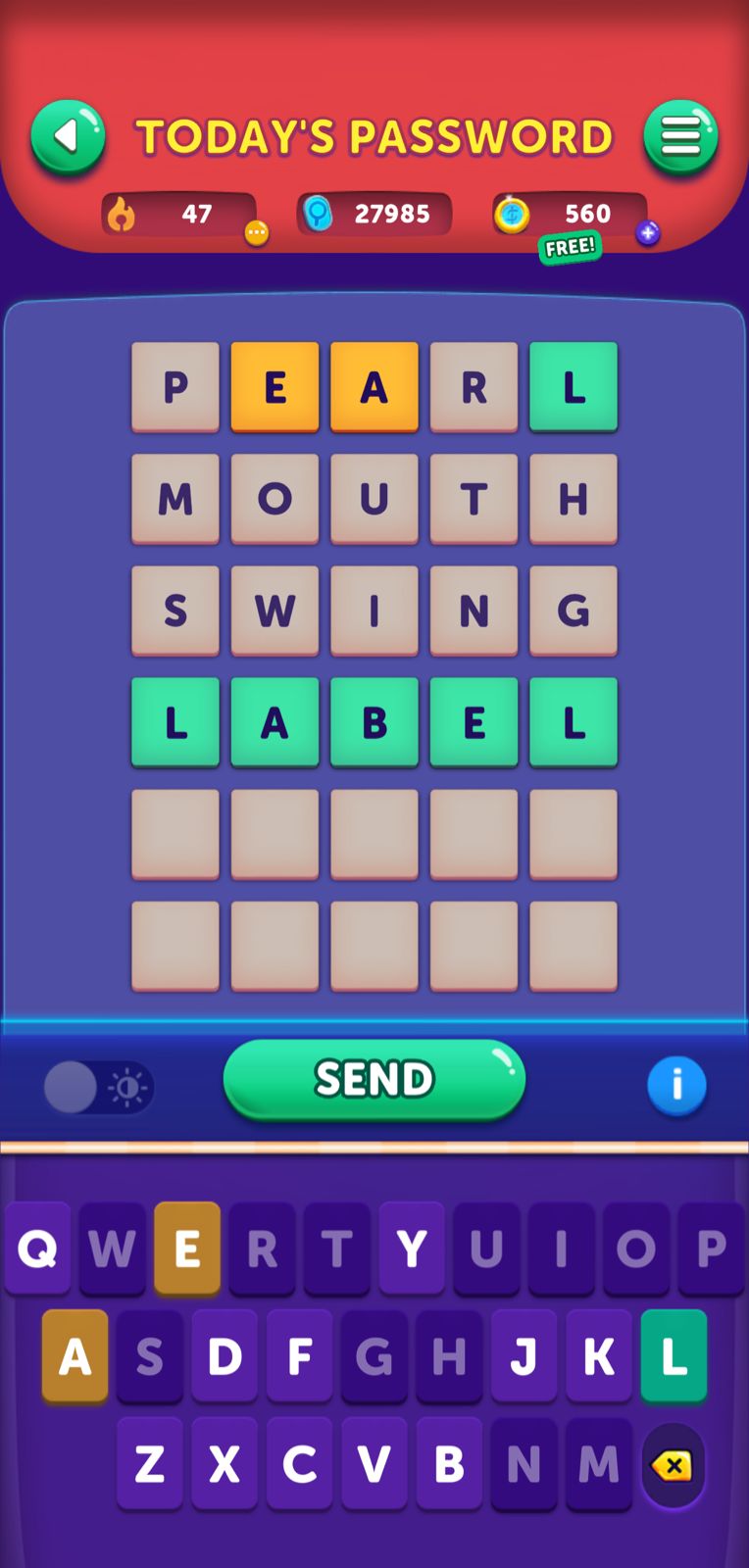This screenshot has width=749, height=1568.
Task: Type the letter D
Action: point(225,1356)
